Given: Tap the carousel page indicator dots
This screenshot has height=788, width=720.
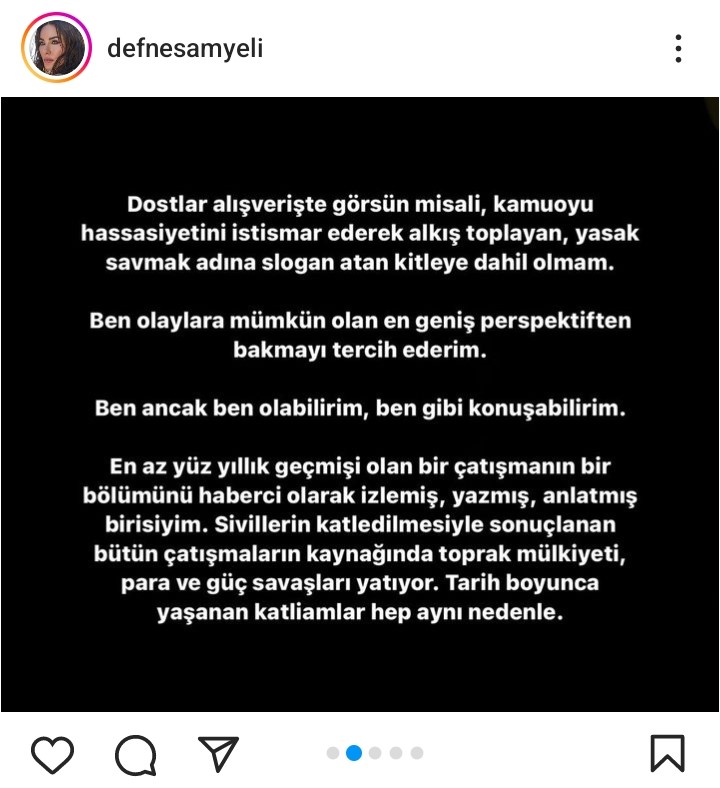Looking at the screenshot, I should (375, 753).
